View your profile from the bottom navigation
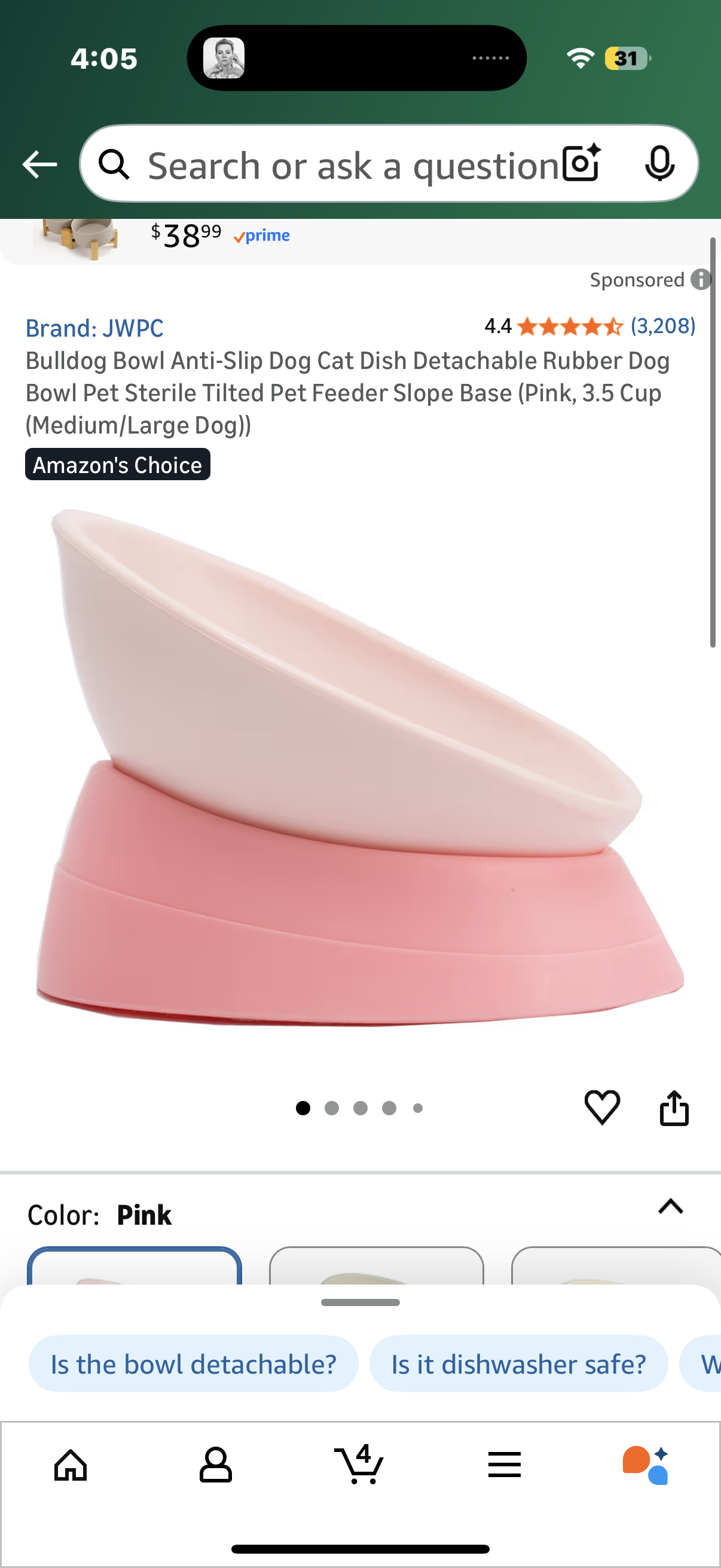This screenshot has height=1568, width=721. coord(216,1465)
